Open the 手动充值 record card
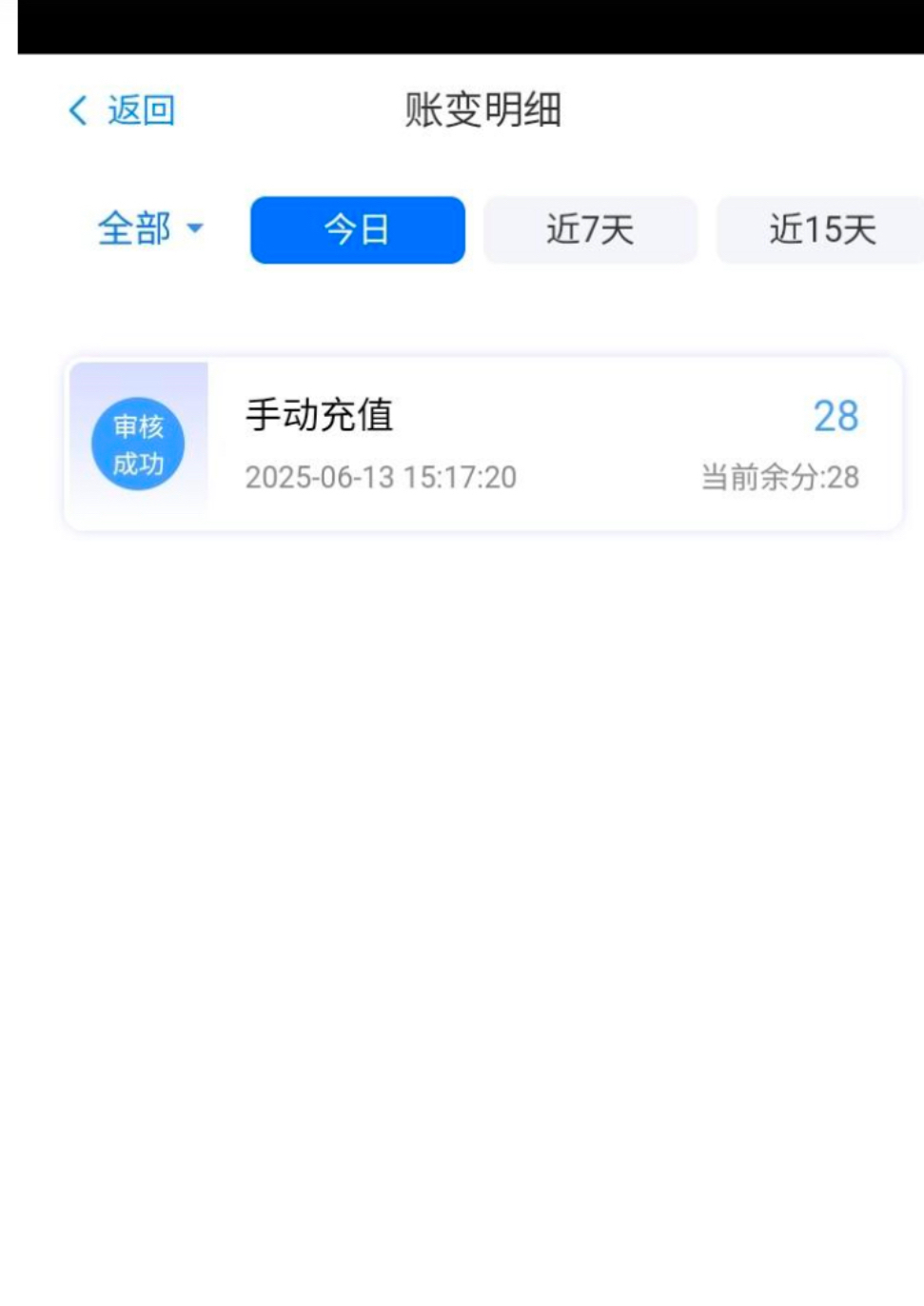924x1306 pixels. pos(483,444)
